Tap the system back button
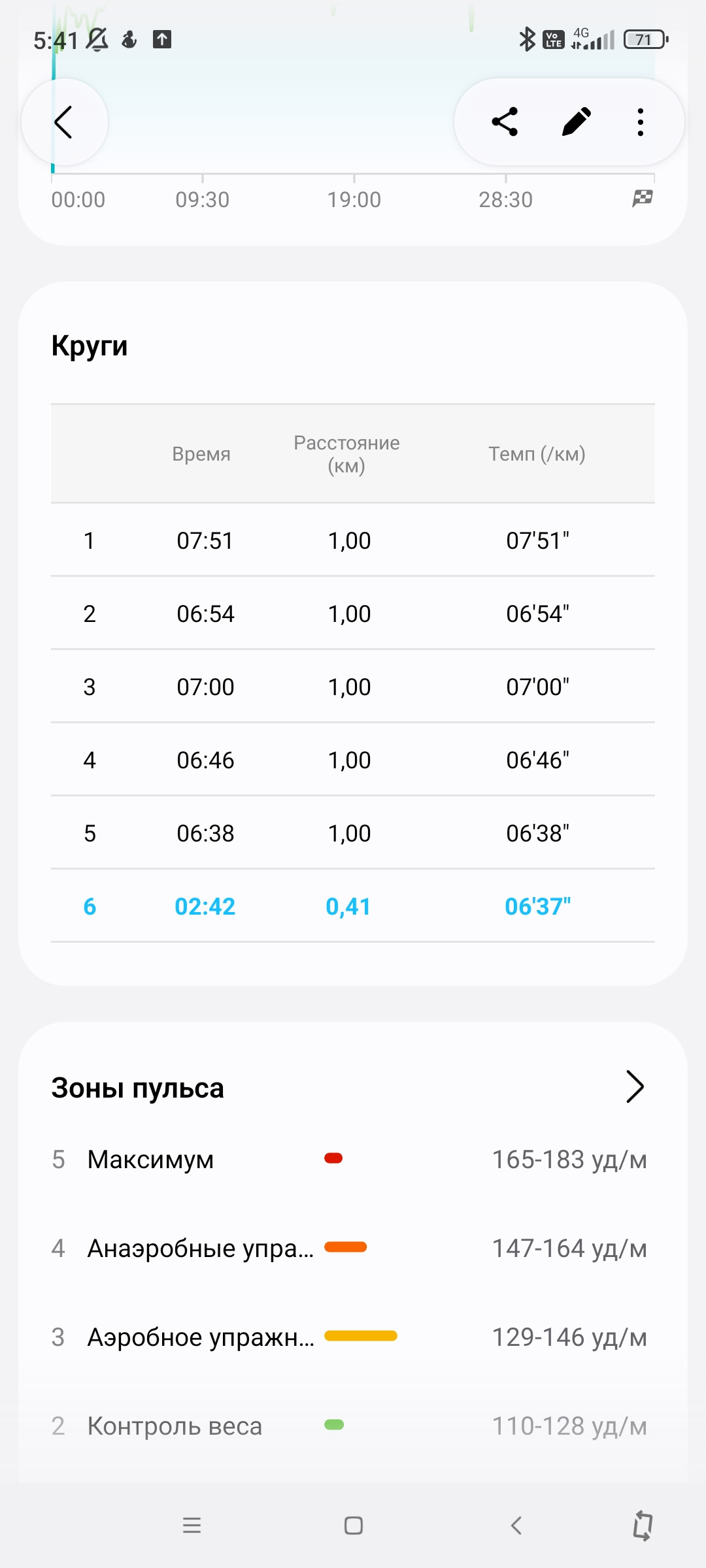The image size is (706, 1568). click(516, 1526)
